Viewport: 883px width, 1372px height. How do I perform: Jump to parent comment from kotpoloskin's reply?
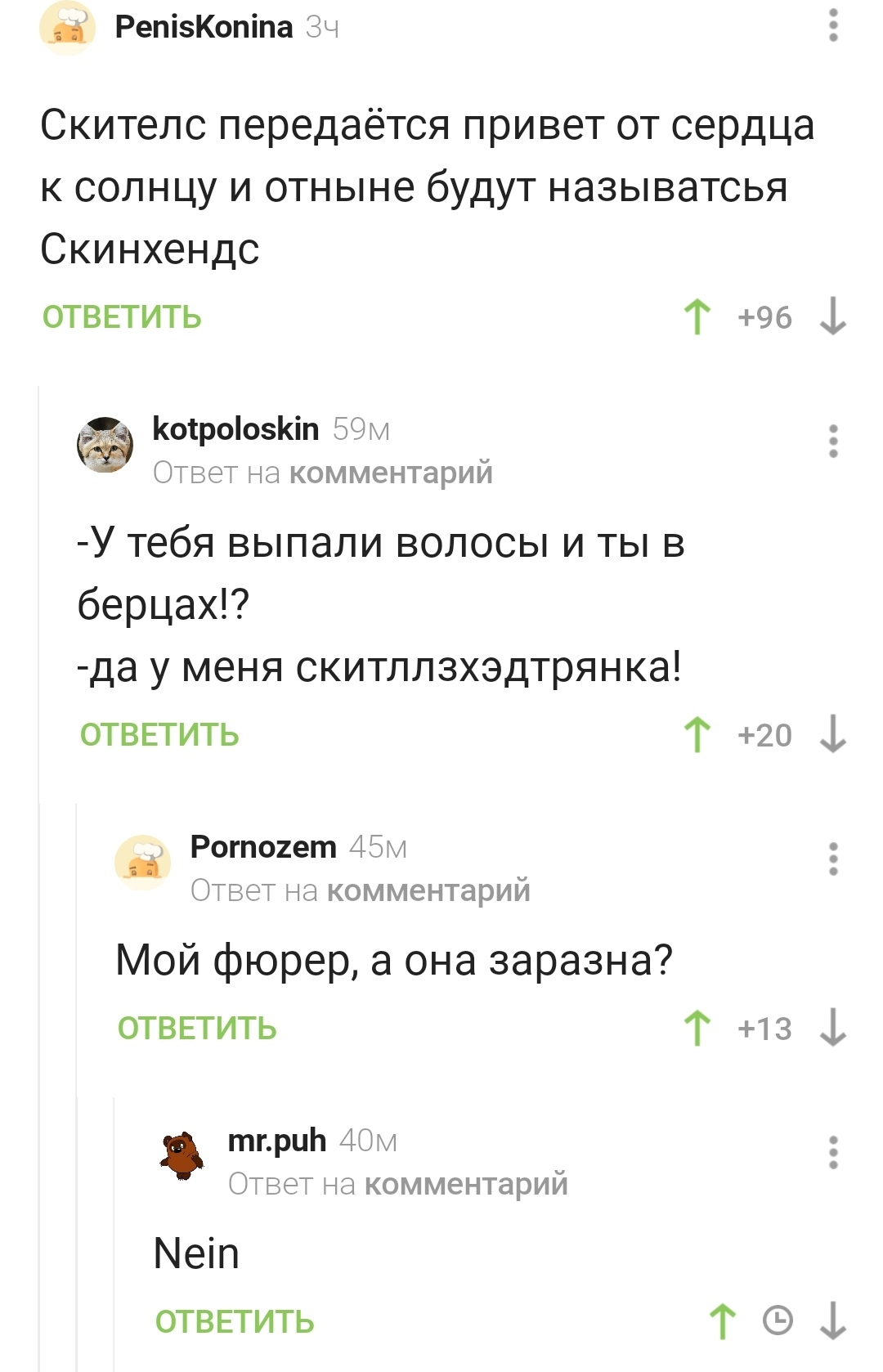[x=391, y=473]
